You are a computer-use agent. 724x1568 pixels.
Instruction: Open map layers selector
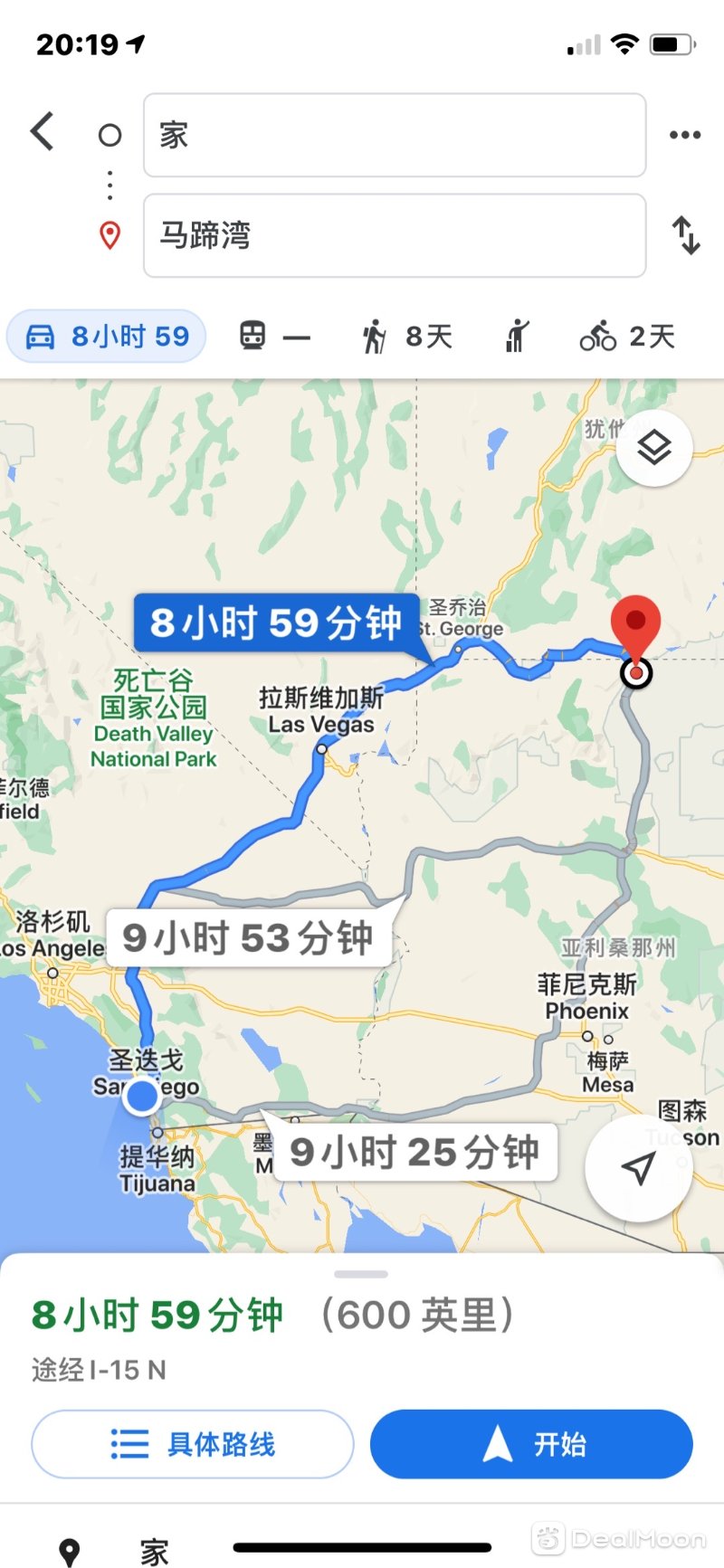coord(654,448)
